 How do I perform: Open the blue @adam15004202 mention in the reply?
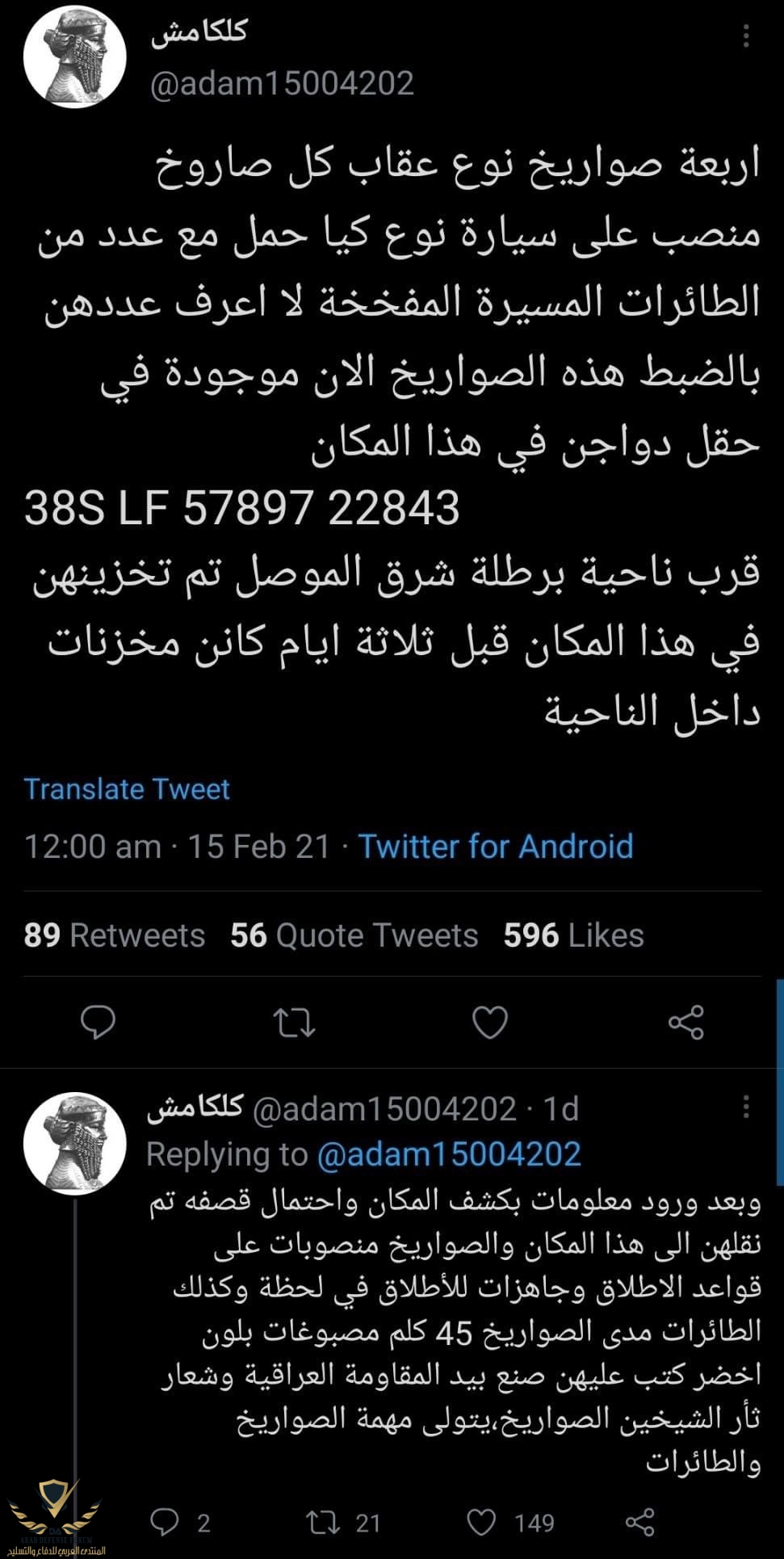pyautogui.click(x=449, y=1154)
